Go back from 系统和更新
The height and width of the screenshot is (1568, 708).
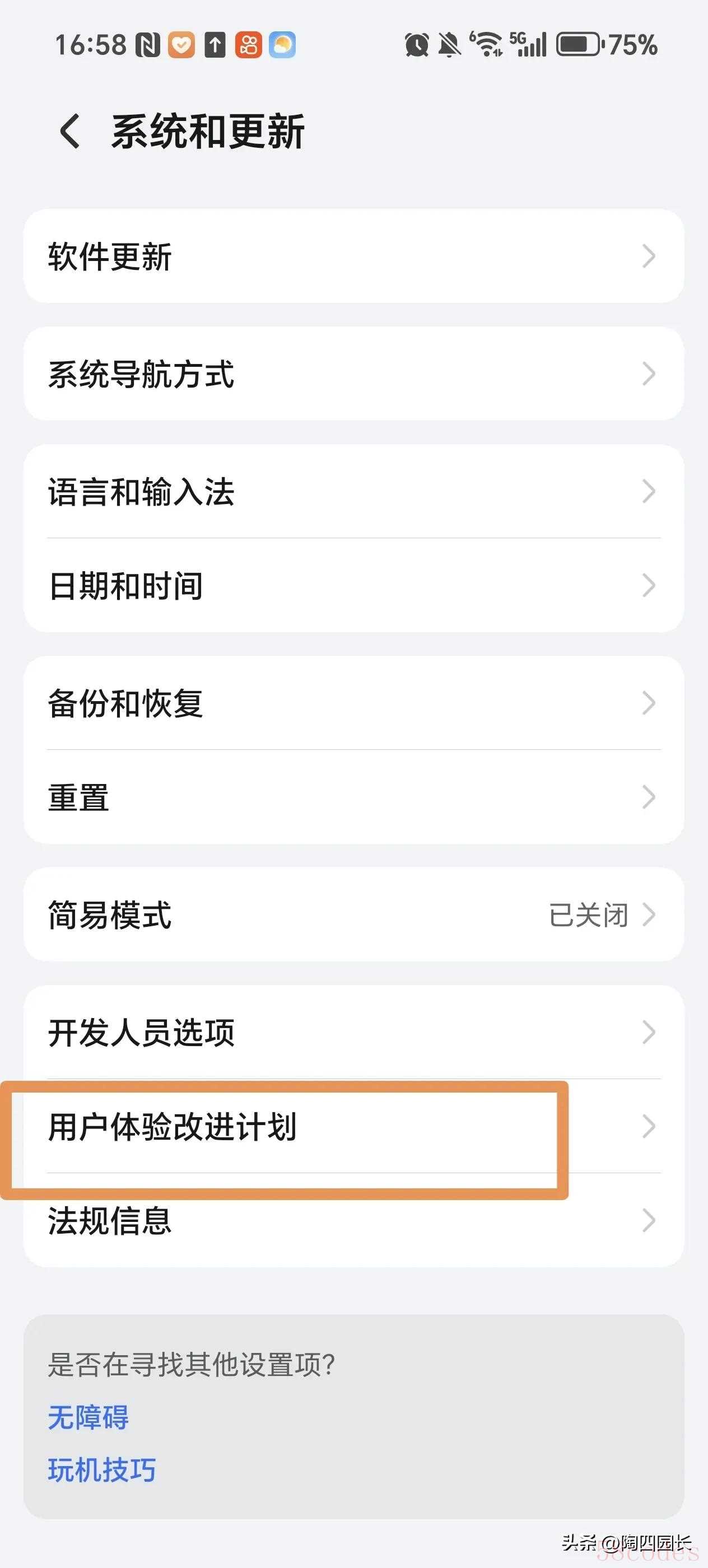(x=70, y=131)
